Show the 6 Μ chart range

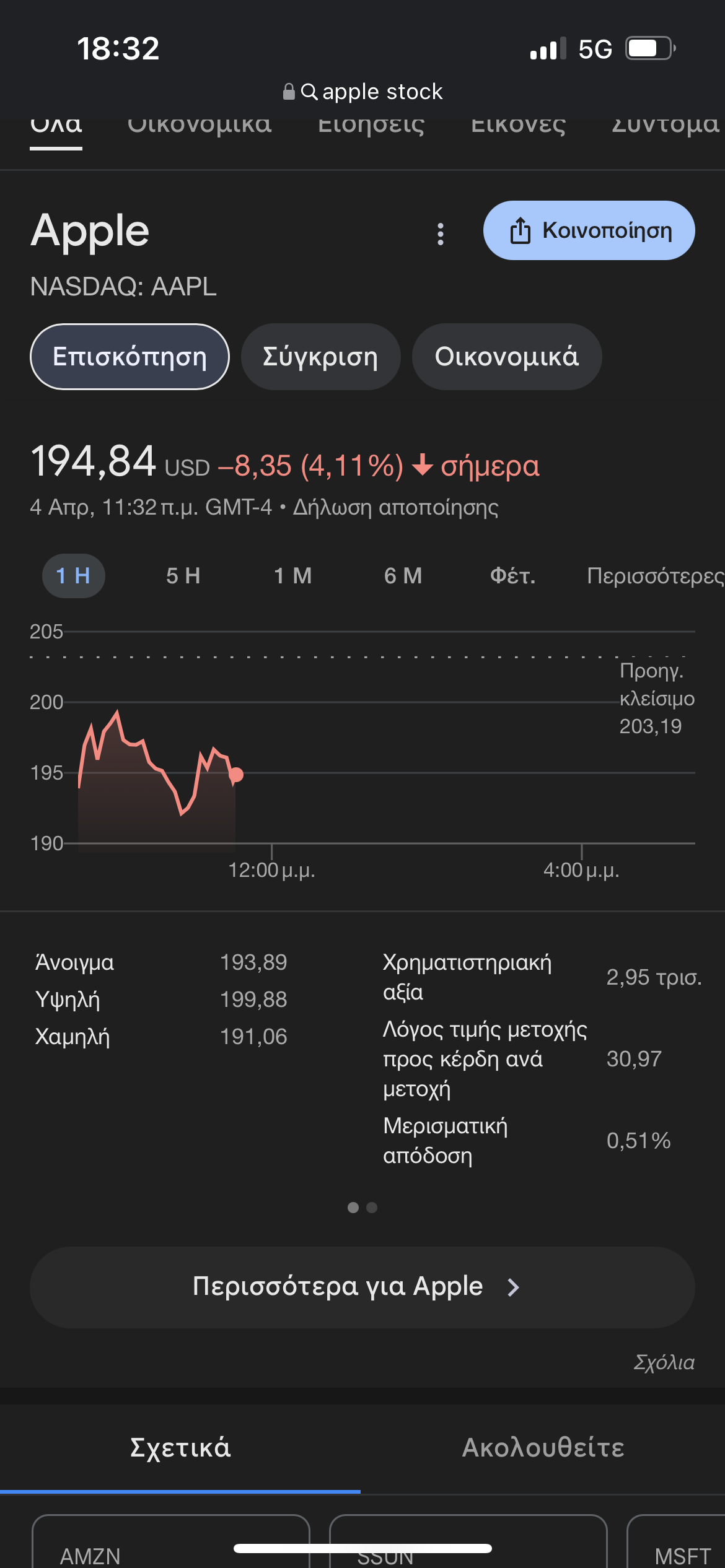[403, 576]
